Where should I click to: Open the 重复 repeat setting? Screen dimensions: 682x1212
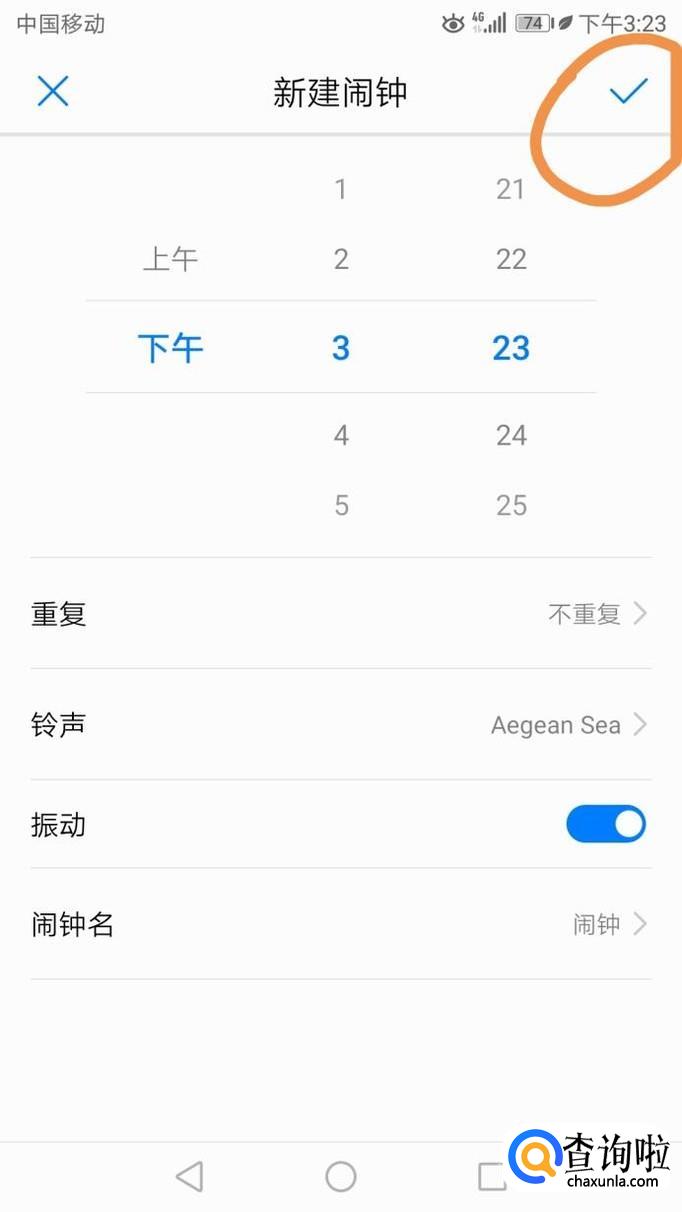(x=341, y=613)
